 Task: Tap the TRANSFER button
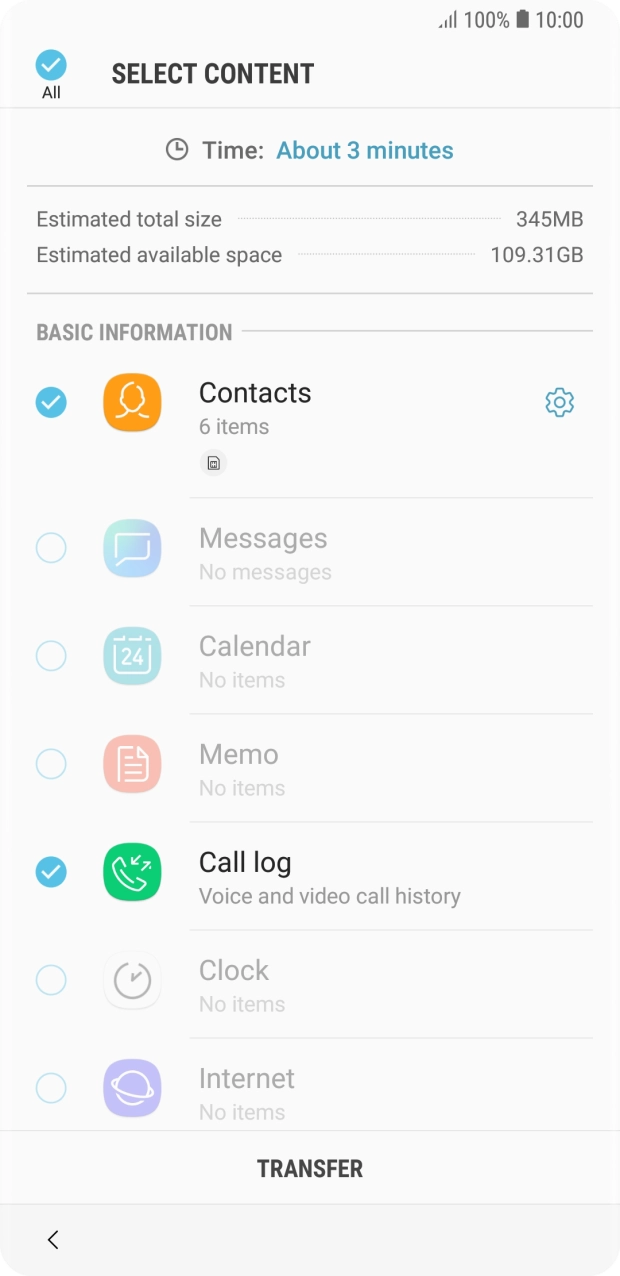(x=310, y=1168)
